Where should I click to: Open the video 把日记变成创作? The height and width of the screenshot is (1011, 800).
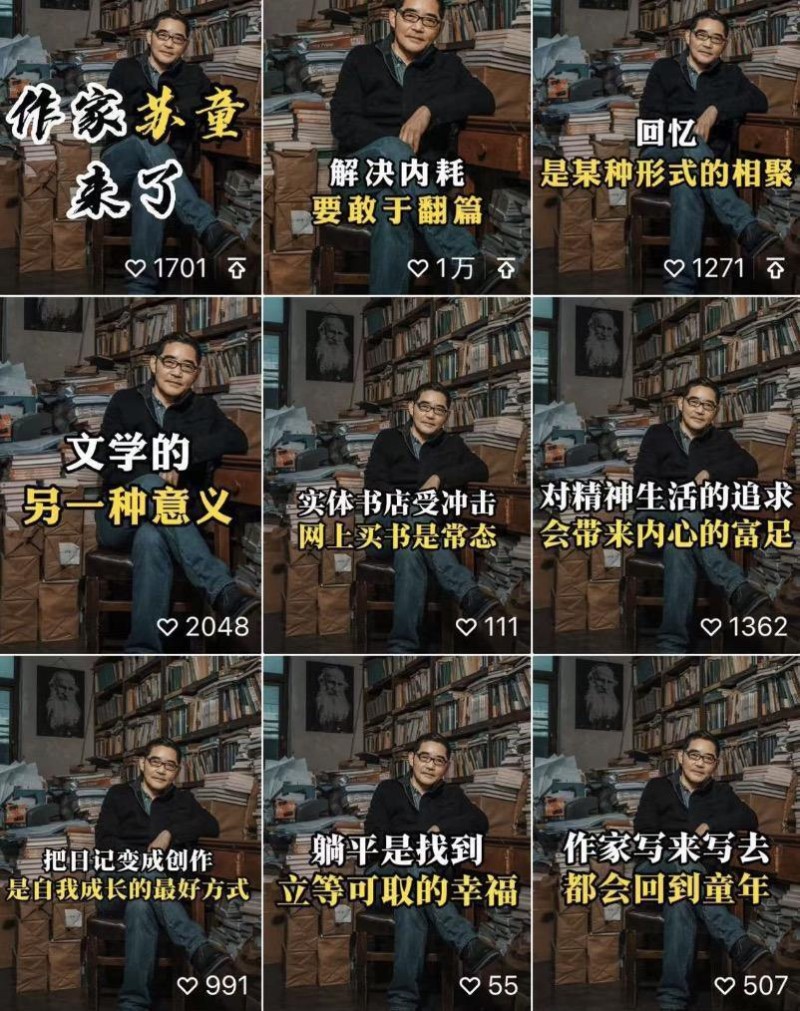tap(130, 830)
